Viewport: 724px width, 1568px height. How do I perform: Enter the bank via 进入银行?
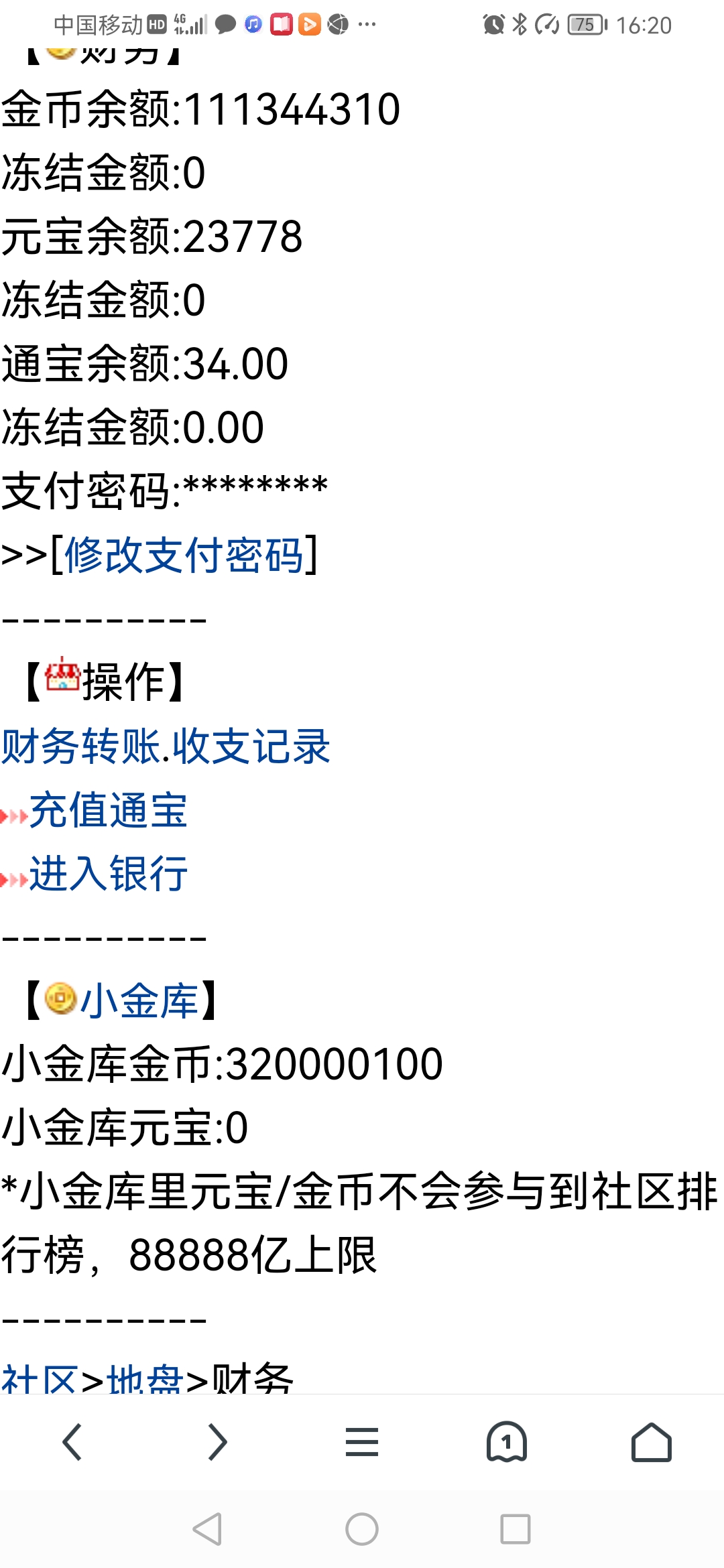pyautogui.click(x=107, y=873)
